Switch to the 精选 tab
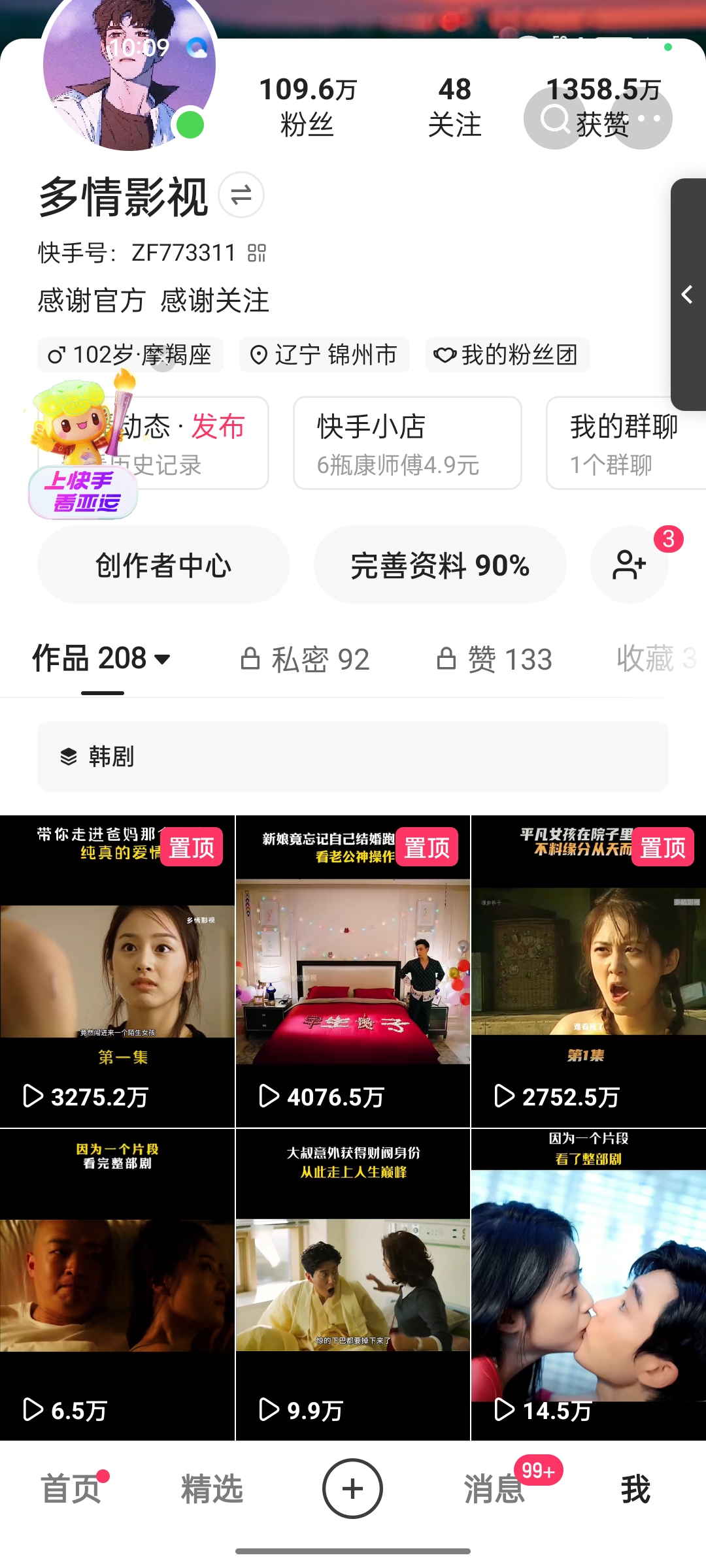706x1568 pixels. (x=212, y=1489)
